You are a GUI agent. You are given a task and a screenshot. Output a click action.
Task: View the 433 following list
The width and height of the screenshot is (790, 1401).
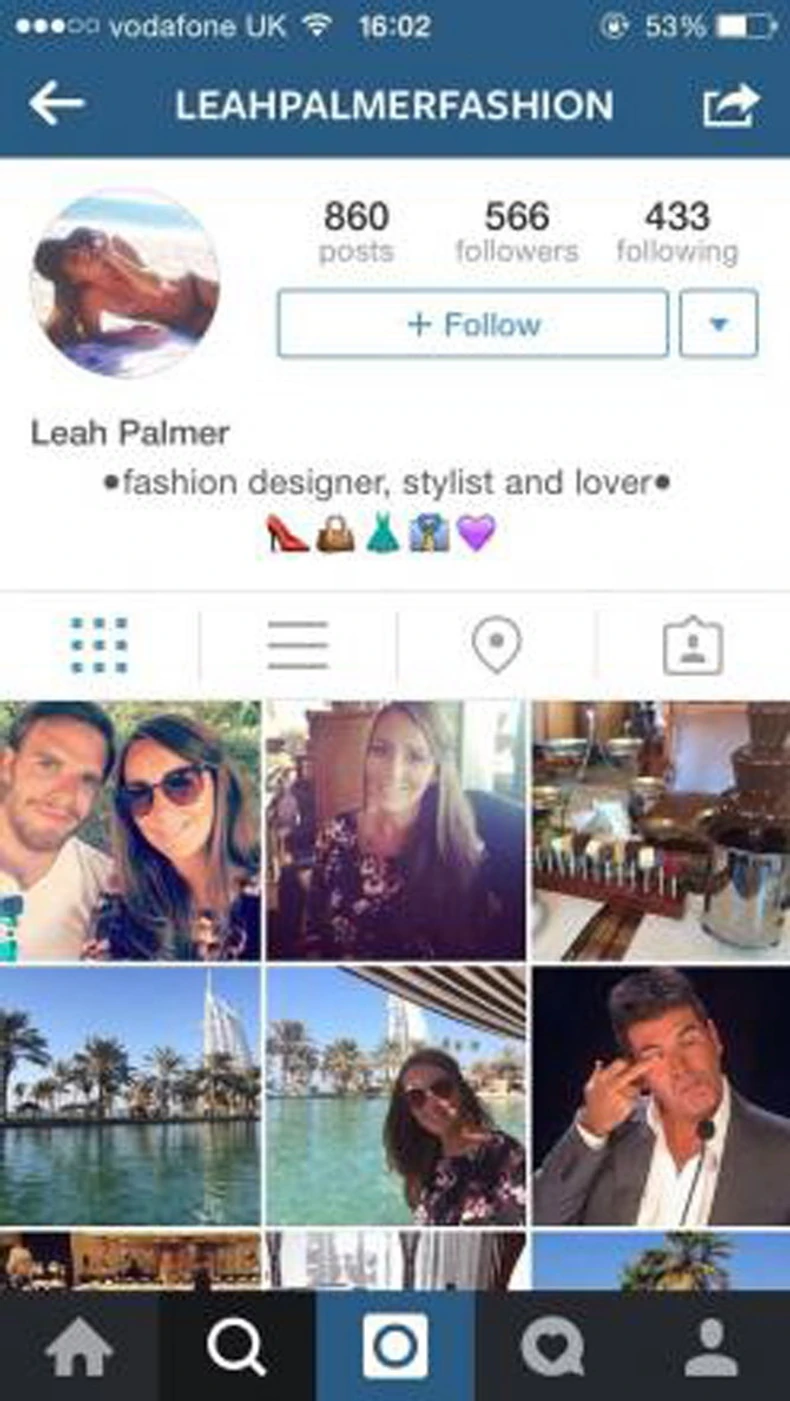tap(677, 231)
